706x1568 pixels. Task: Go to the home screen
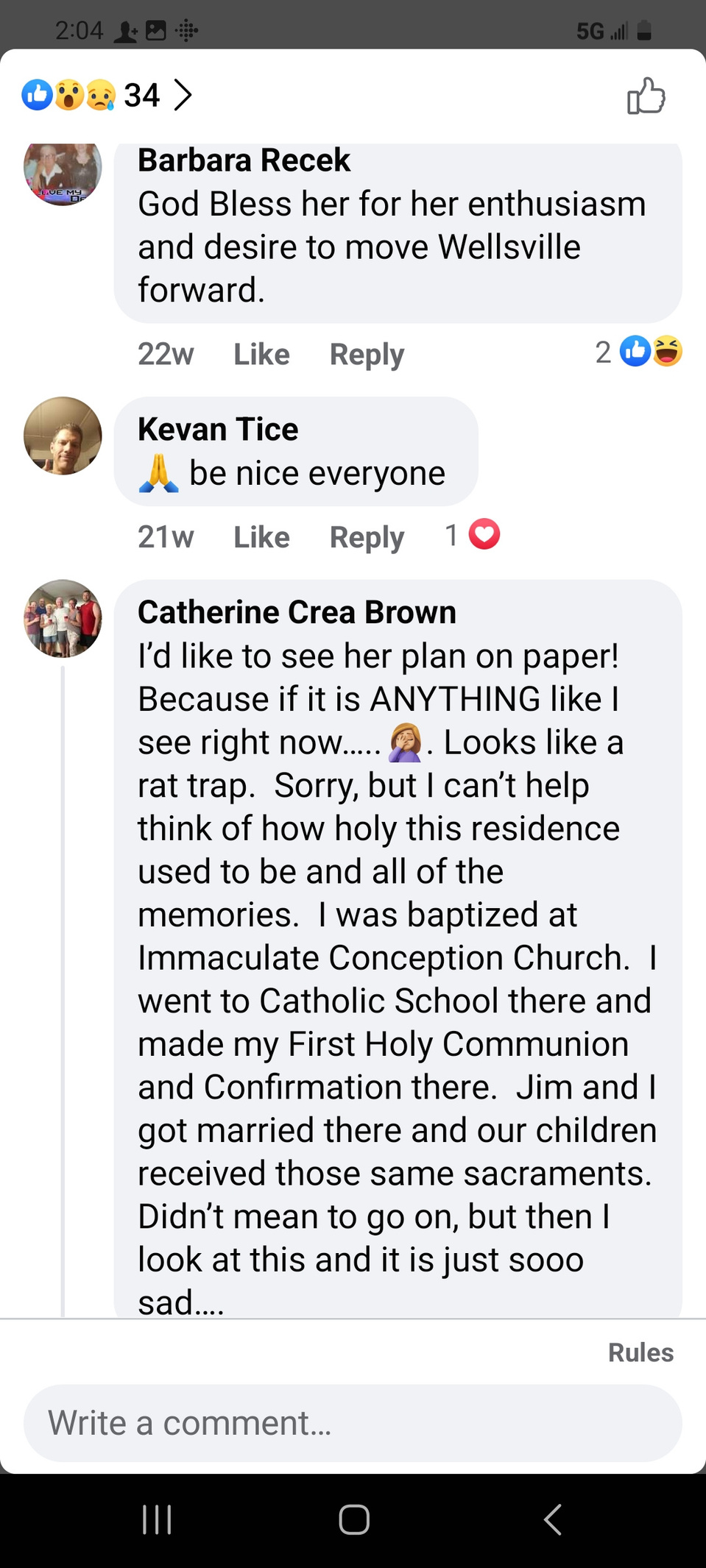pos(353,1519)
